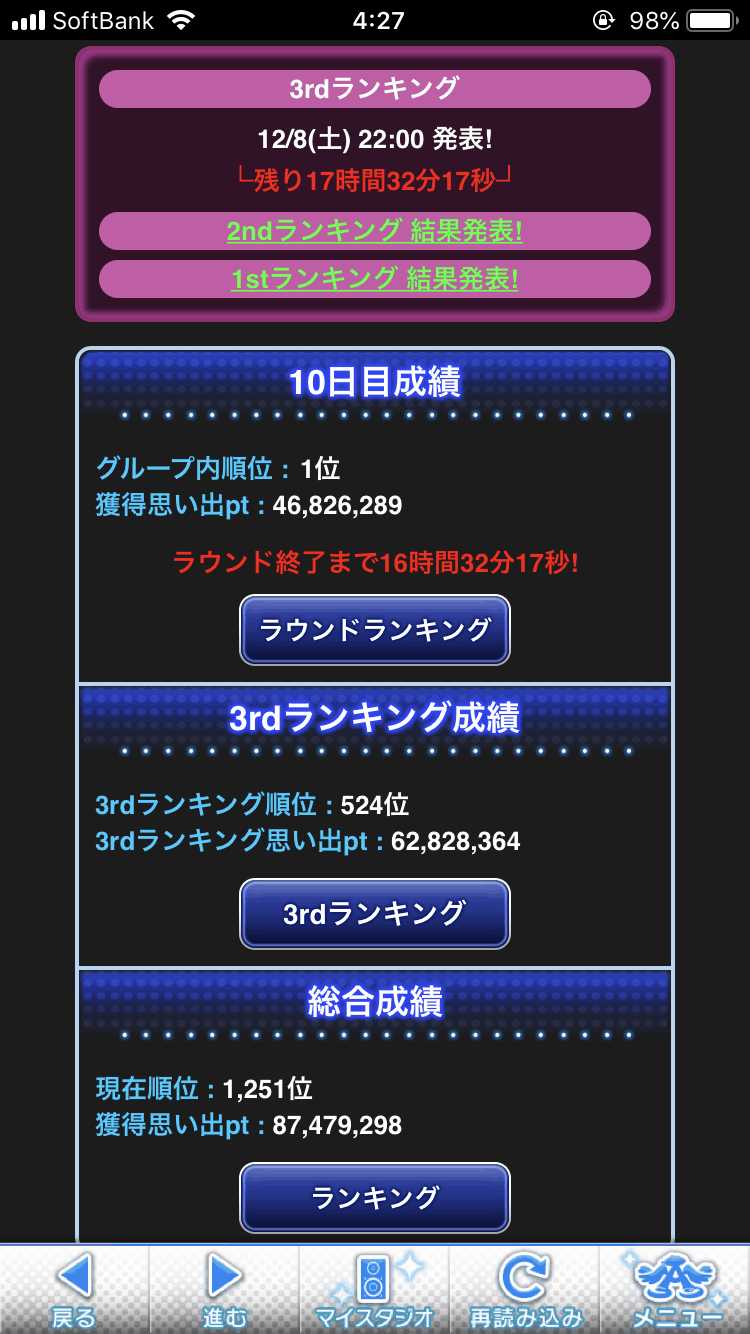Open the 1stランキング 結果発表 link
The image size is (750, 1334).
point(374,279)
